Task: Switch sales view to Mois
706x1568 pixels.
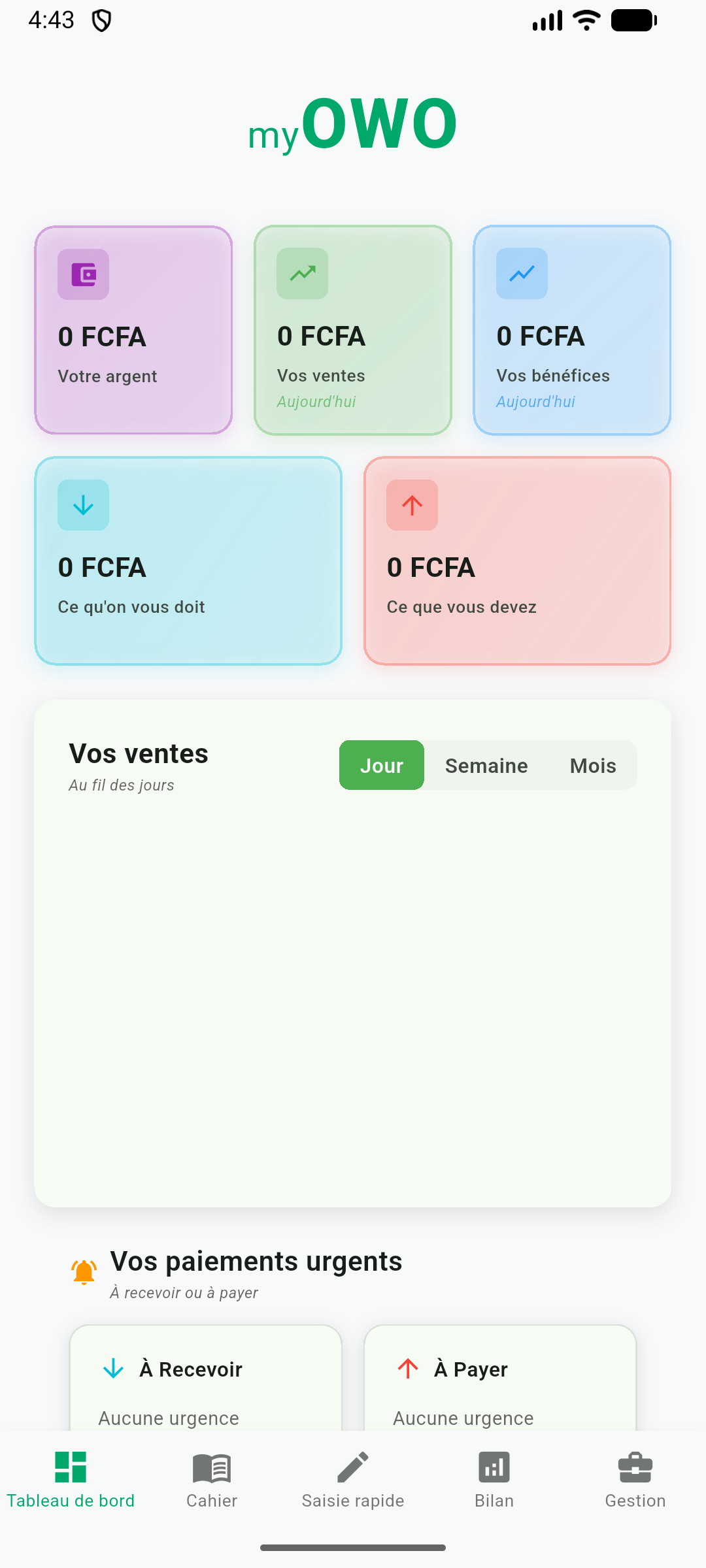Action: click(593, 765)
